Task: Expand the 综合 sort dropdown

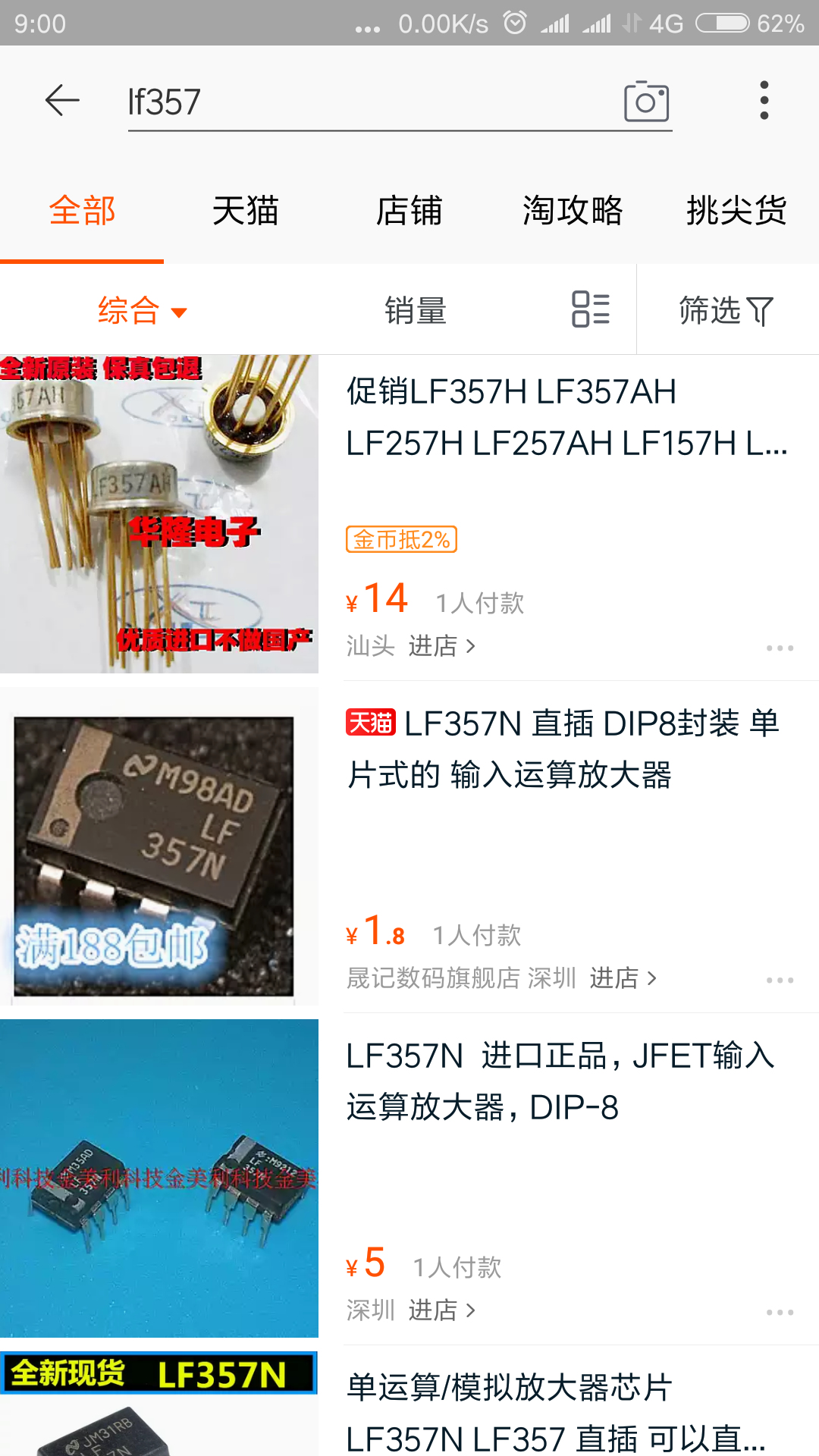Action: [142, 311]
